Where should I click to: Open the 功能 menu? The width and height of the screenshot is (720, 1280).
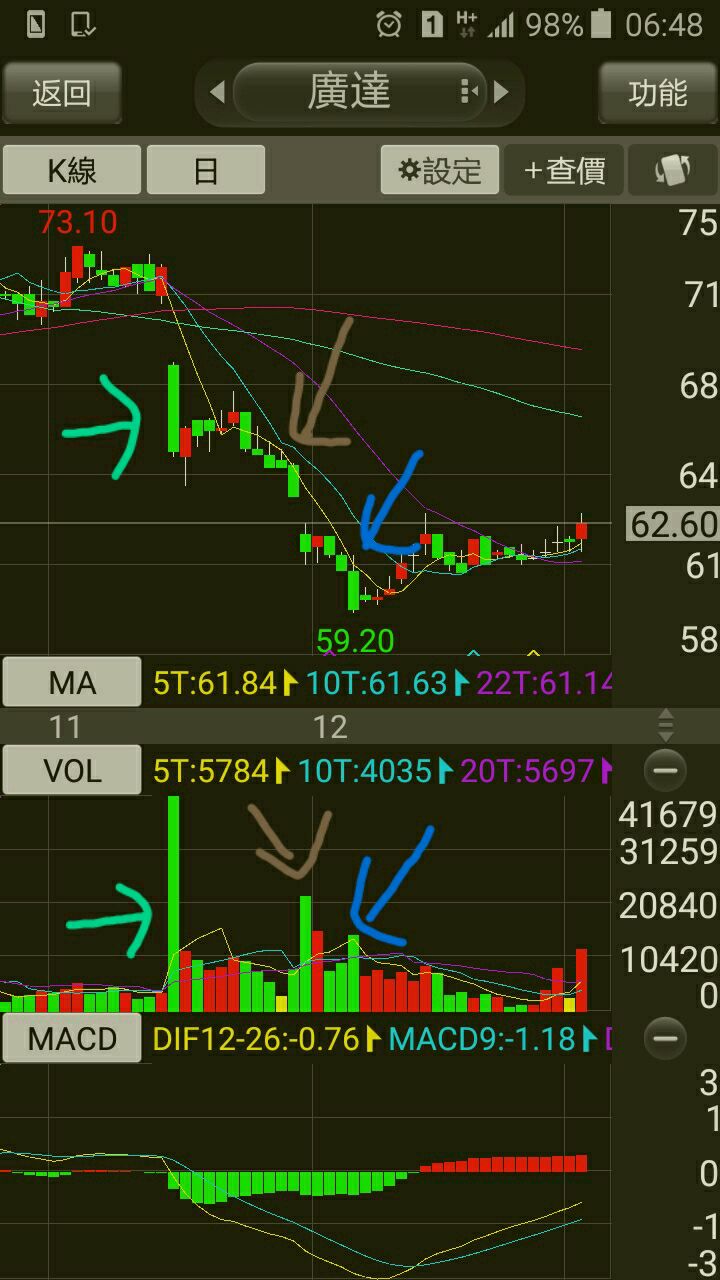(x=658, y=93)
